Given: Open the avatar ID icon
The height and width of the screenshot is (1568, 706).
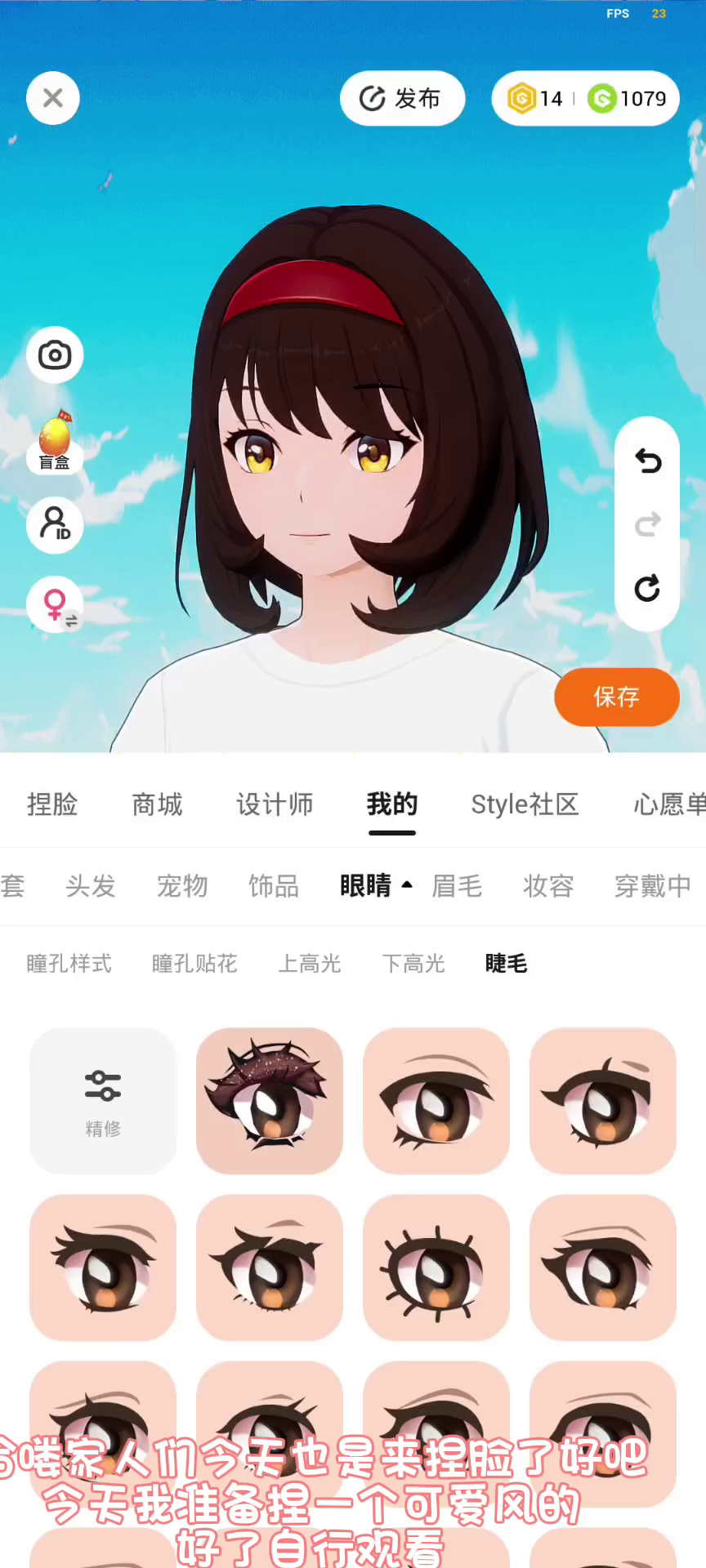Looking at the screenshot, I should pos(55,523).
